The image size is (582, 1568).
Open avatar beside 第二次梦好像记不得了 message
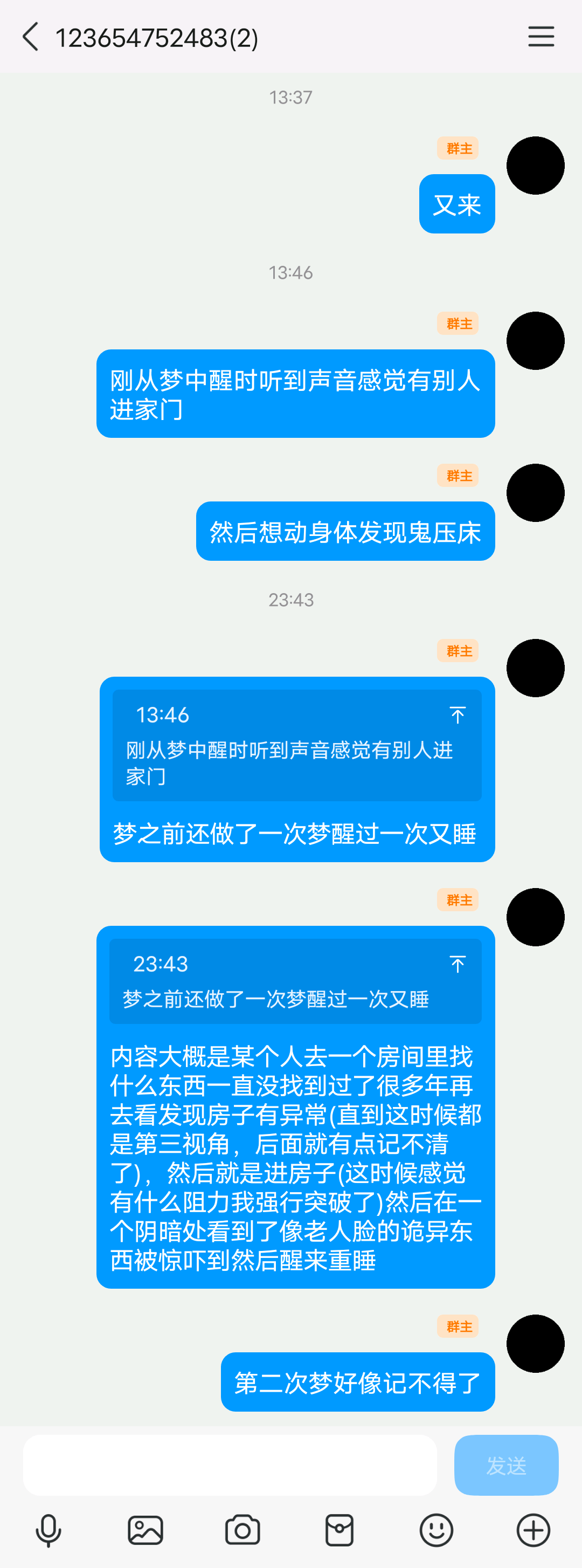tap(535, 1343)
